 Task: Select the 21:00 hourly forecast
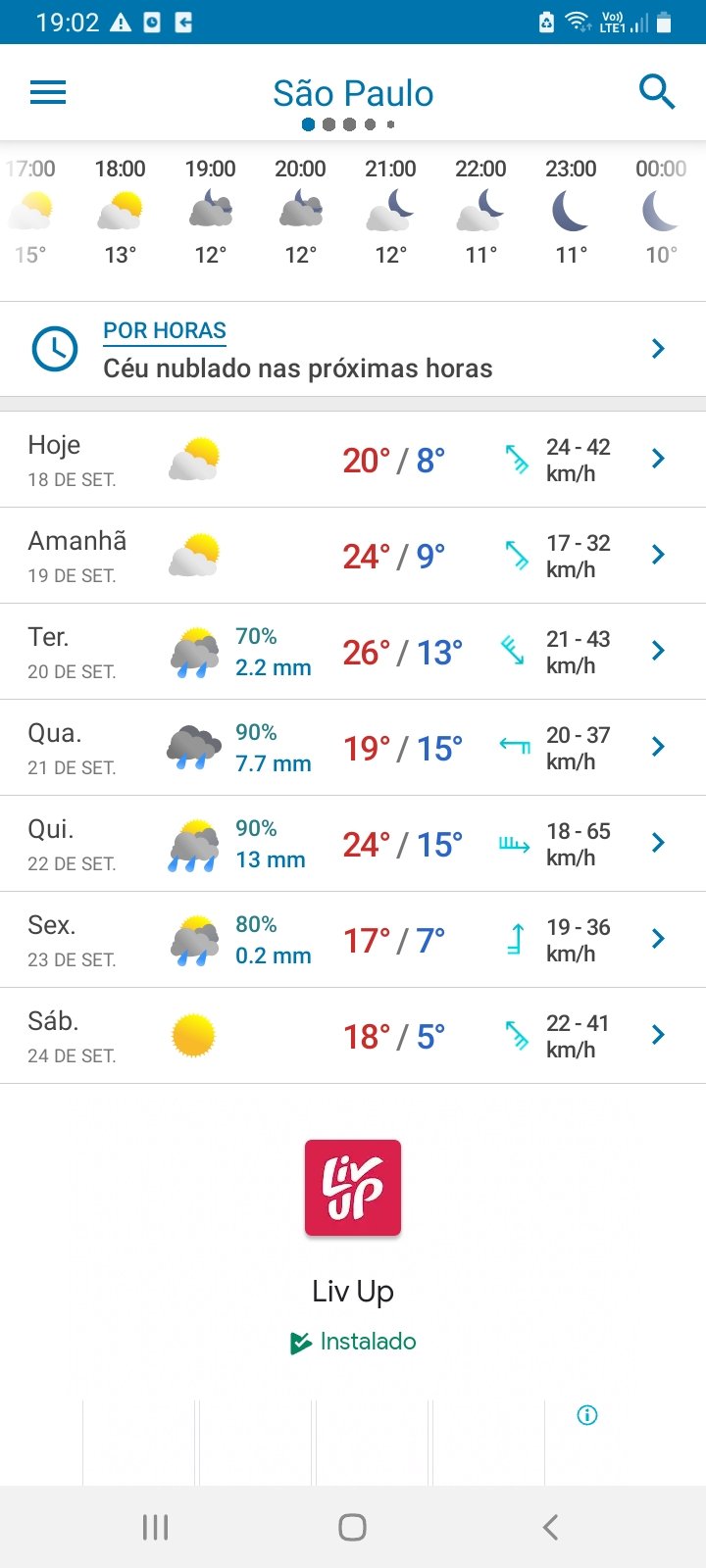point(390,212)
